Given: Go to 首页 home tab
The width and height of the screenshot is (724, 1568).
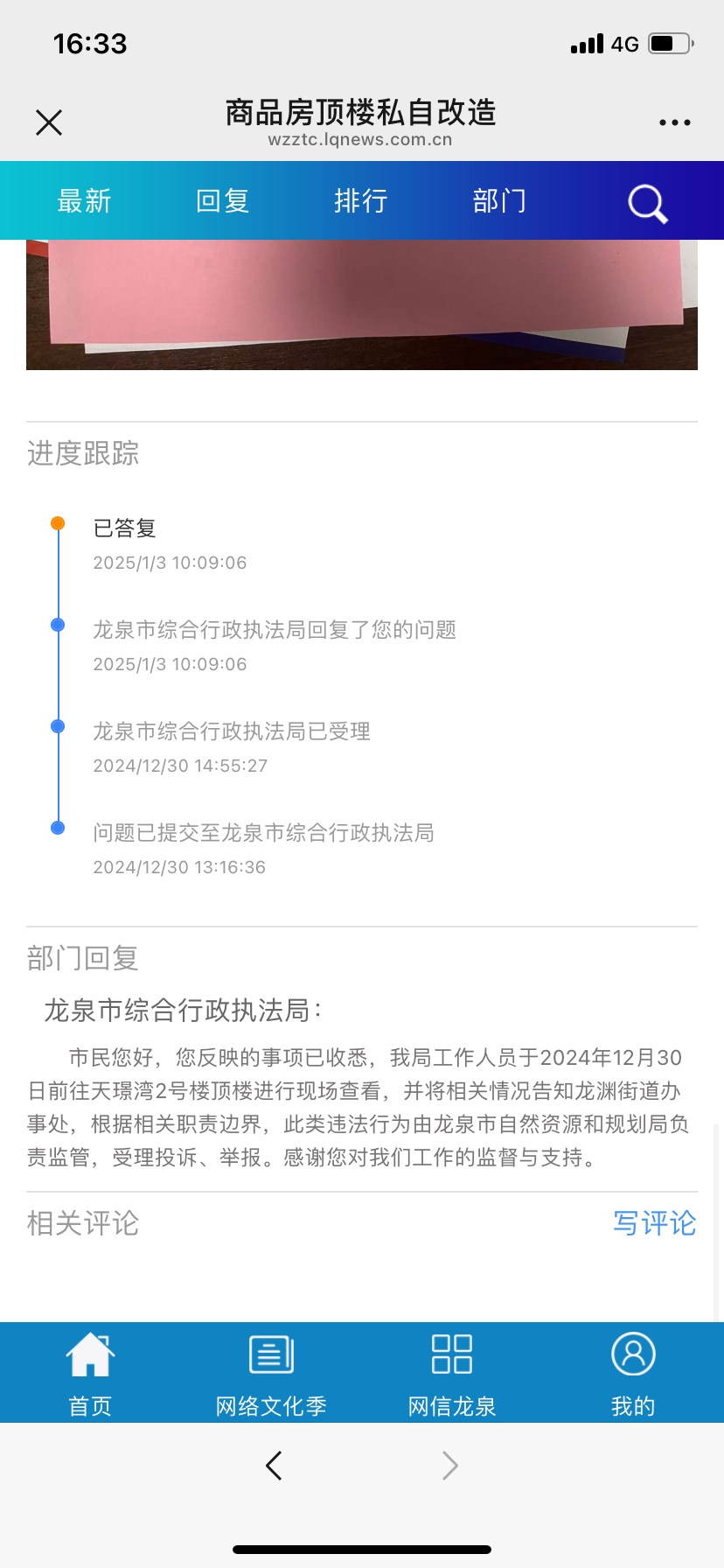Looking at the screenshot, I should point(90,1371).
